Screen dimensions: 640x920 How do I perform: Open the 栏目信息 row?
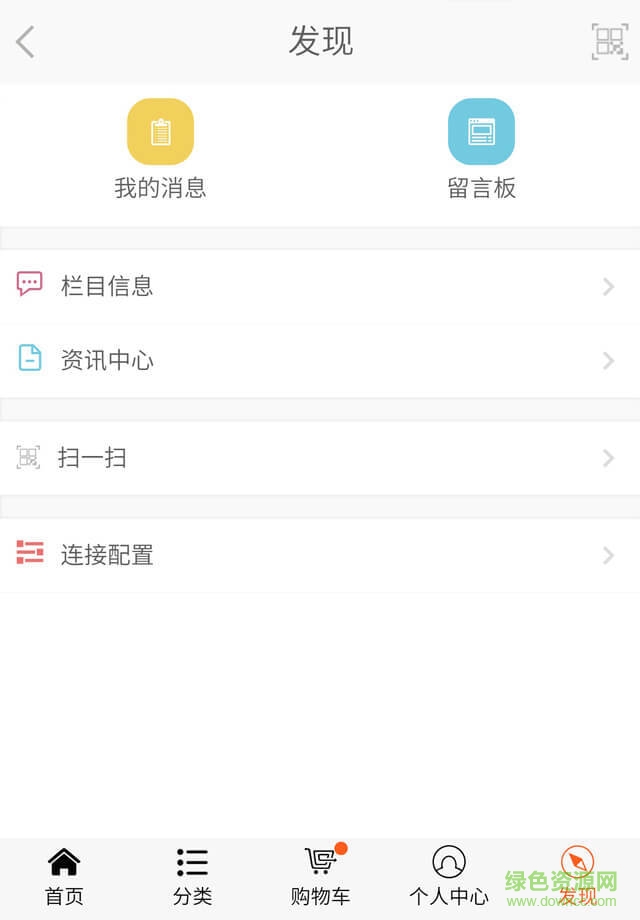(320, 286)
